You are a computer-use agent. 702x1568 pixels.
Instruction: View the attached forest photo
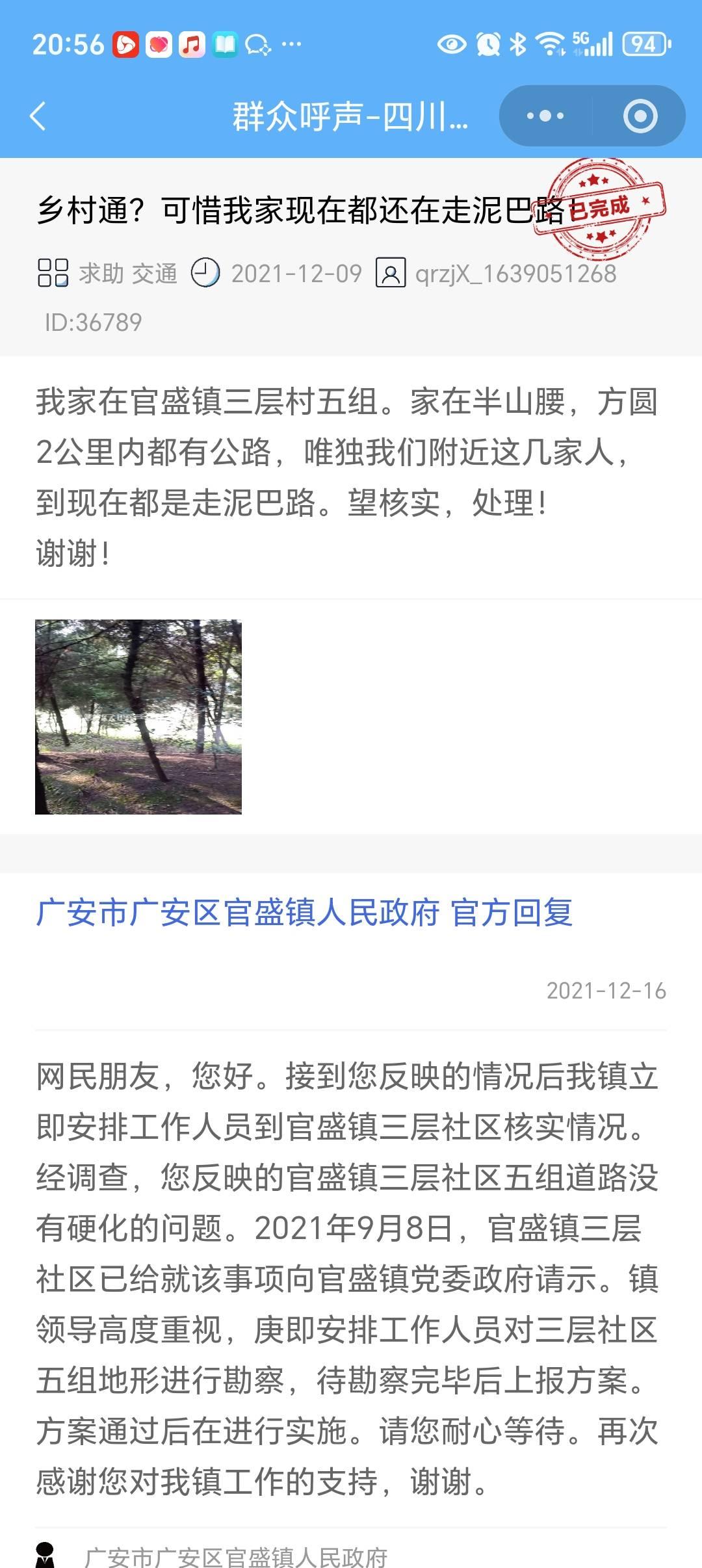click(138, 716)
